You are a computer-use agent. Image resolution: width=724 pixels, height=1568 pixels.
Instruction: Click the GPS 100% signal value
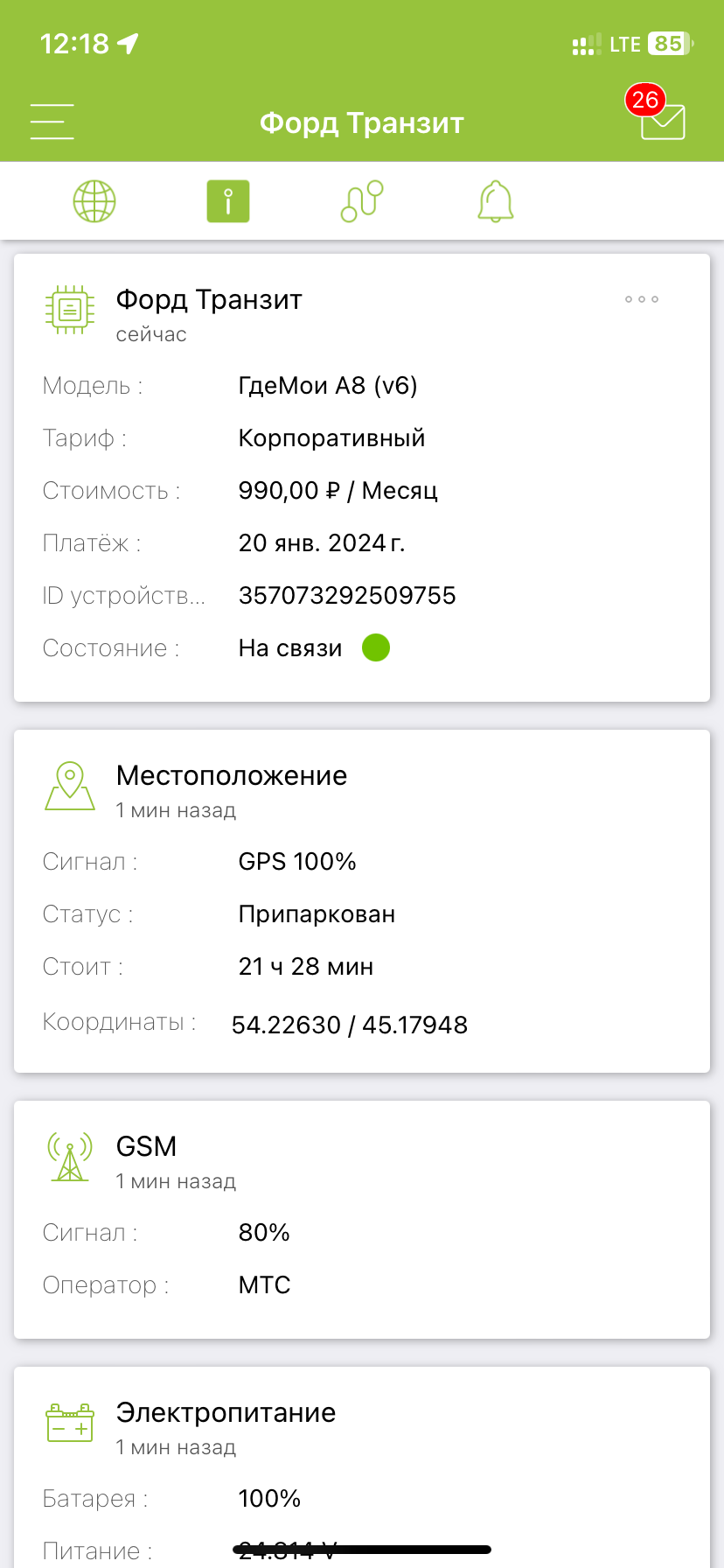click(297, 861)
